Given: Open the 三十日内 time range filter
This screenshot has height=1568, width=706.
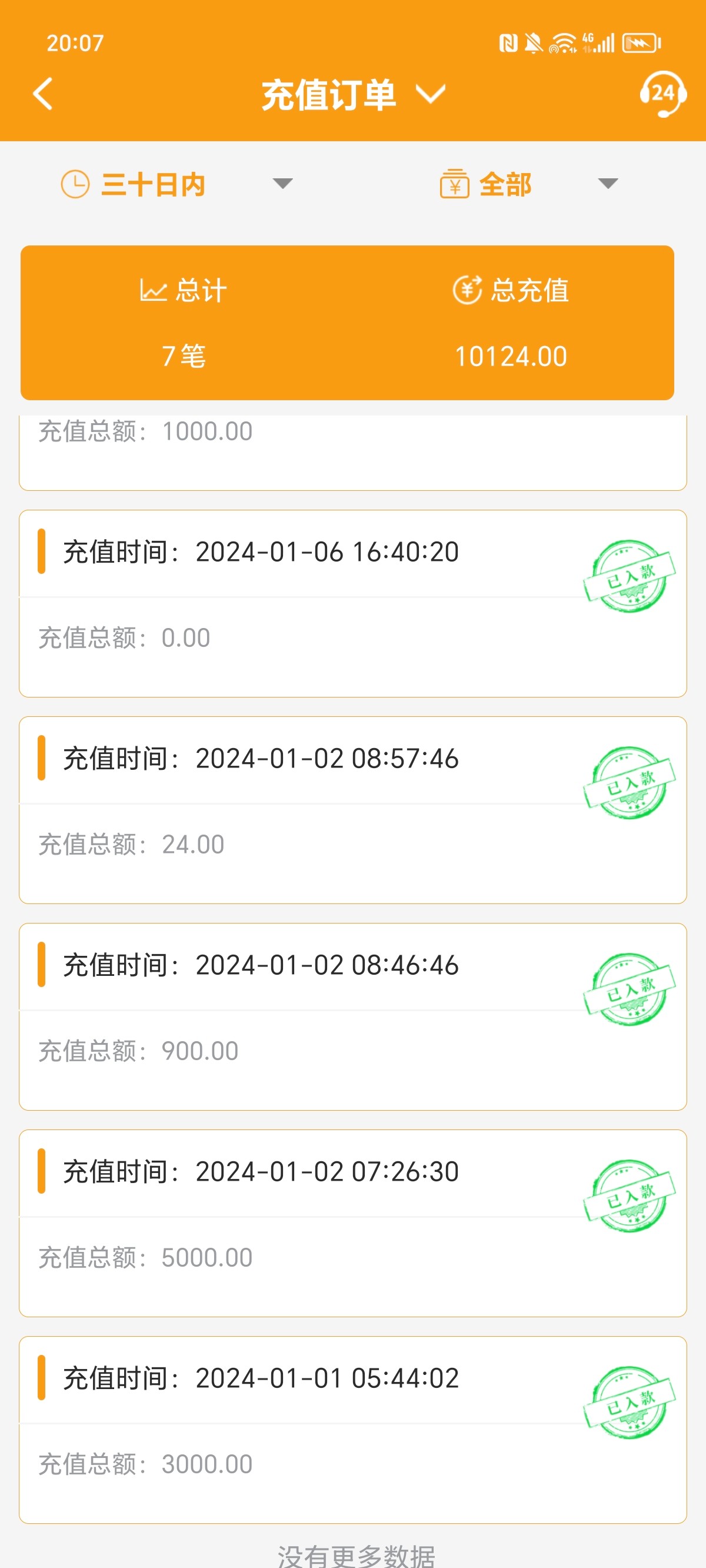Looking at the screenshot, I should pos(176,184).
